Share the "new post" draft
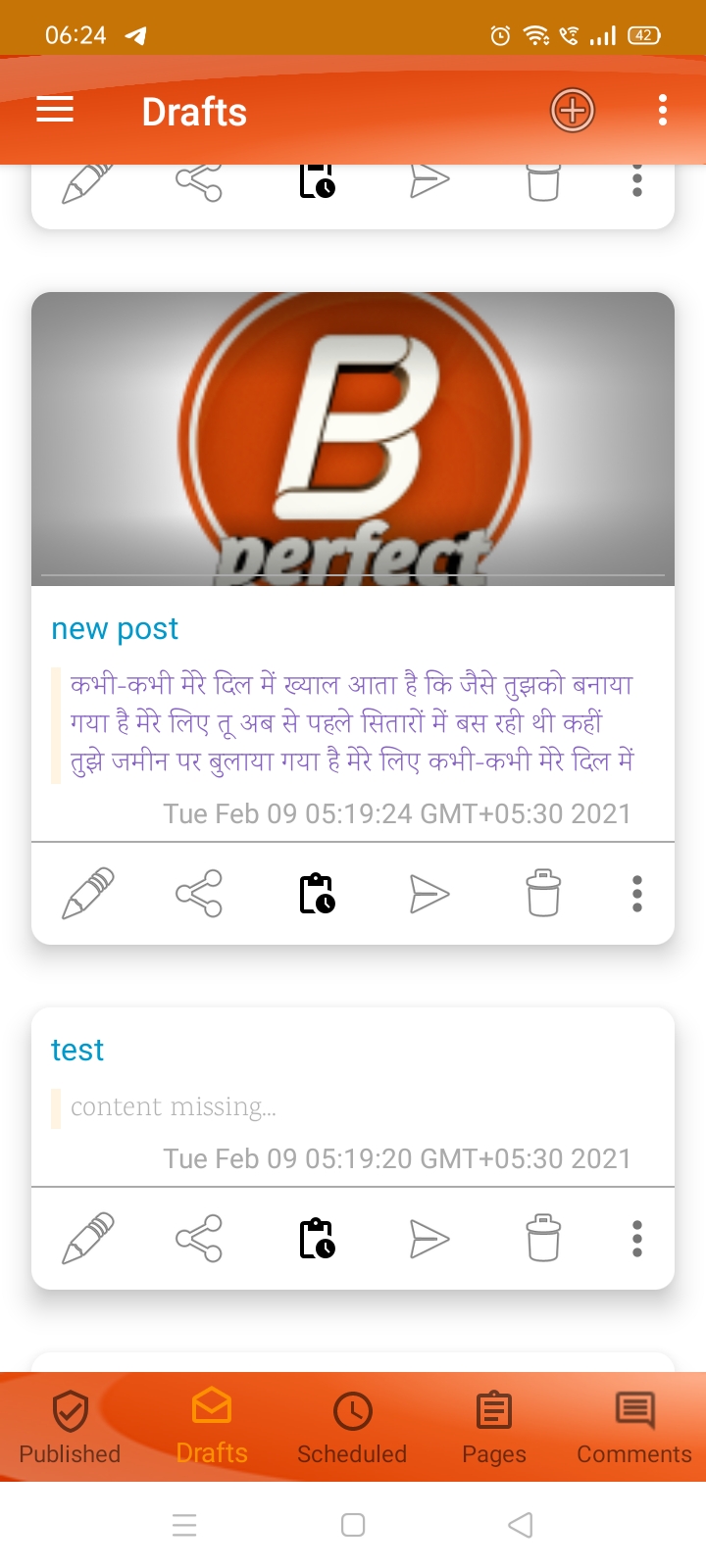 click(199, 894)
